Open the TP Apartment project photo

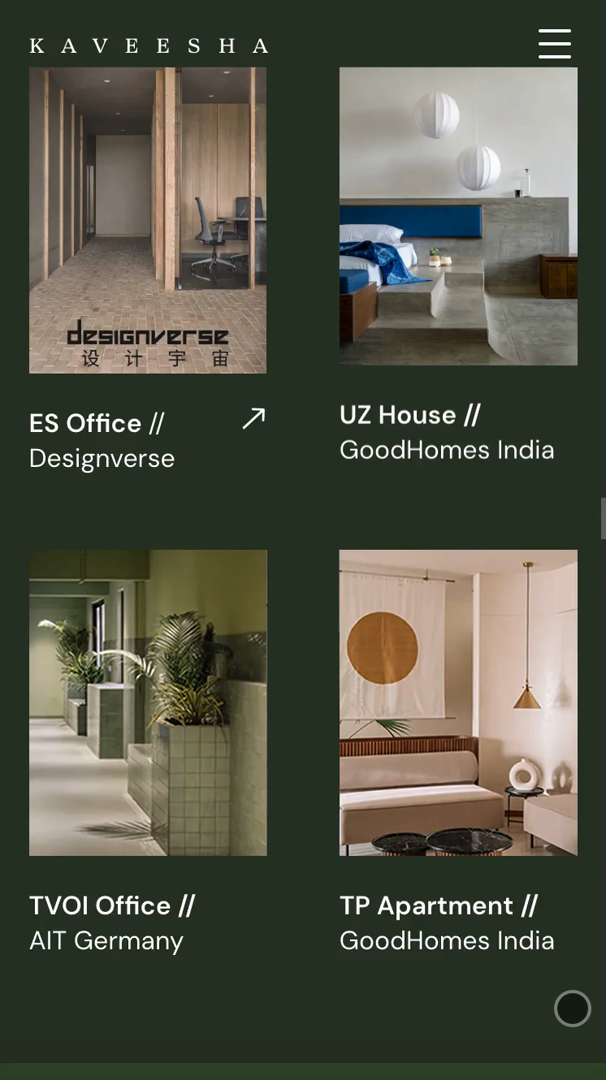pos(458,702)
